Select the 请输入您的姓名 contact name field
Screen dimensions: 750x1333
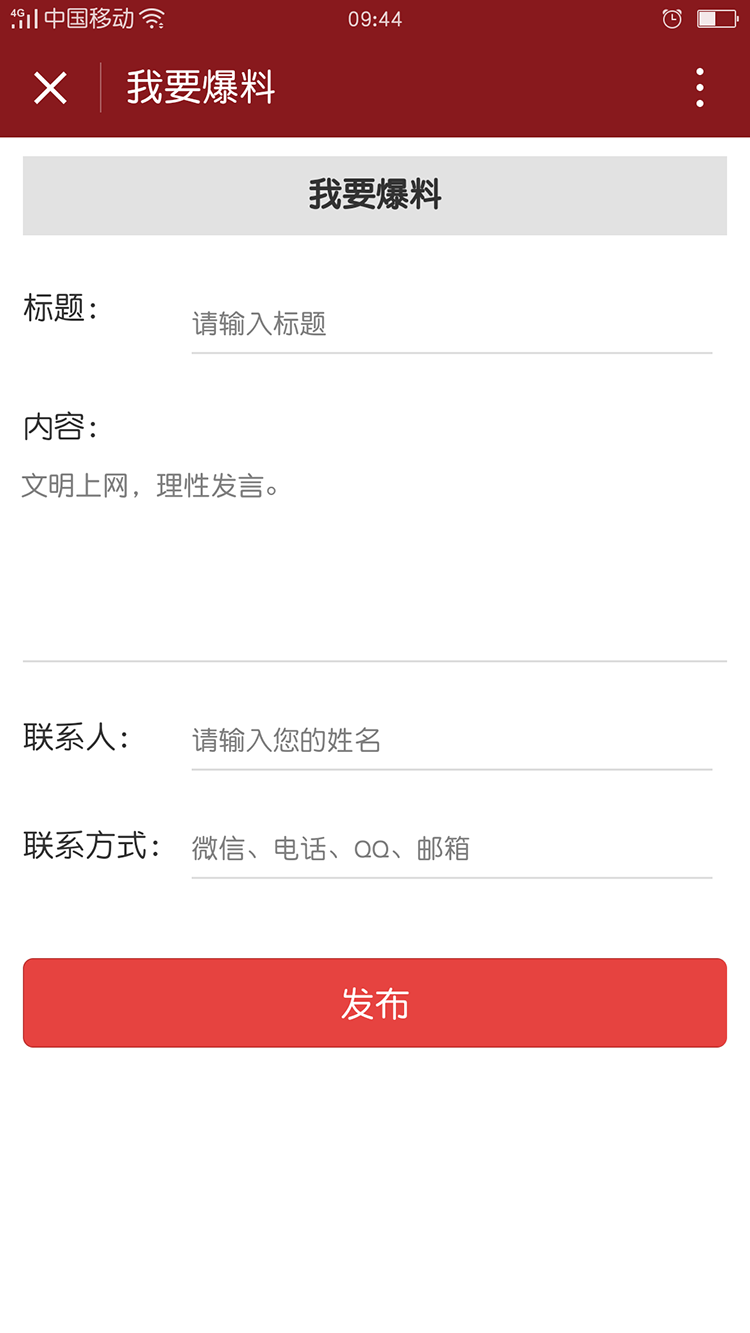[451, 741]
